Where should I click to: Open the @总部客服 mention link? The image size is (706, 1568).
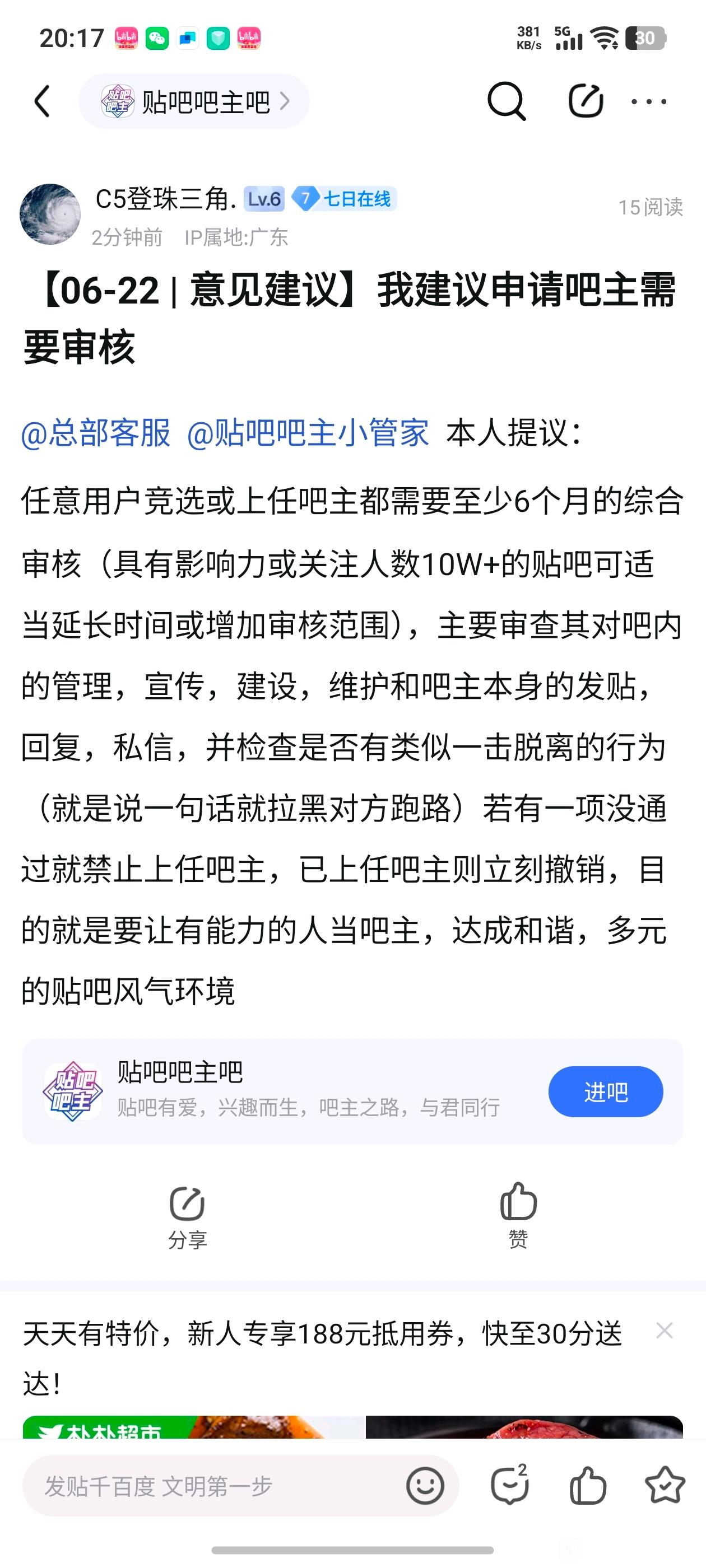(96, 433)
